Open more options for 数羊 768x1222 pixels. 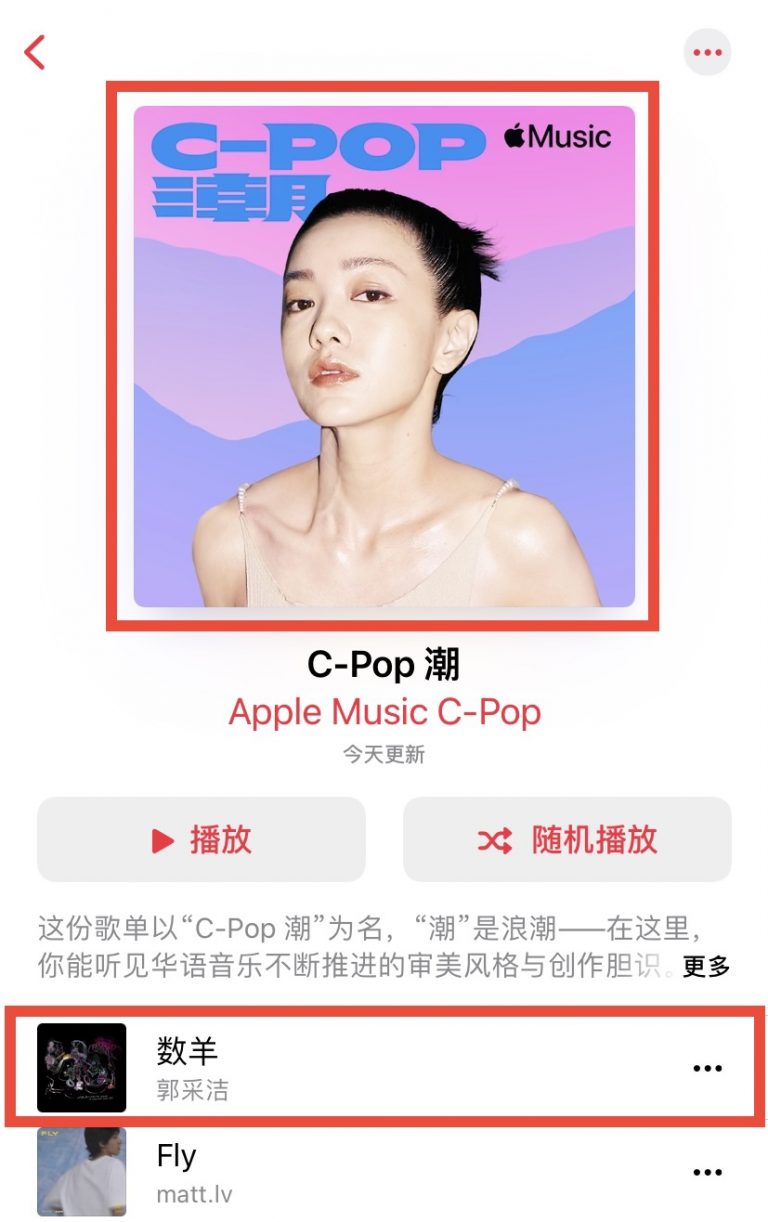pyautogui.click(x=707, y=1068)
